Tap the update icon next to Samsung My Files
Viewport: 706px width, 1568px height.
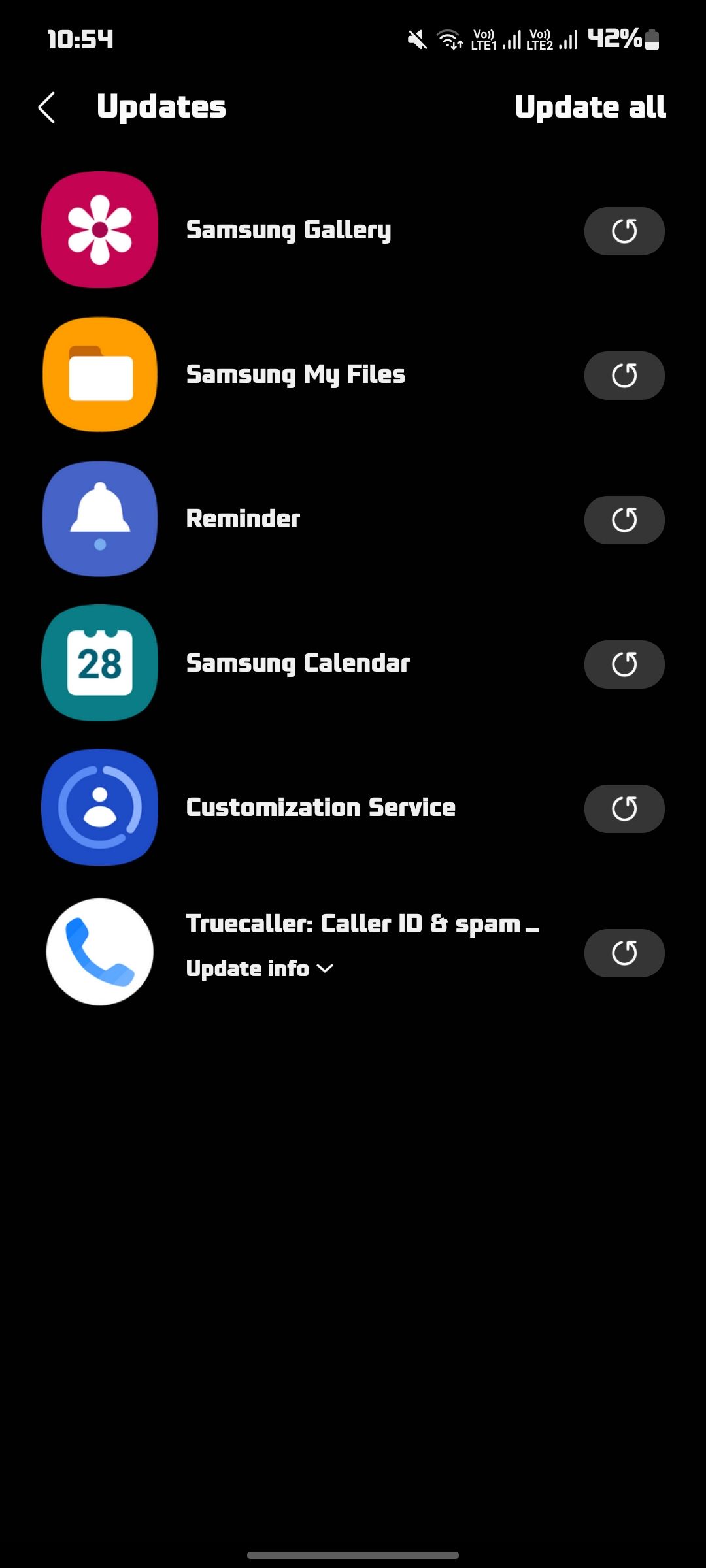[x=624, y=375]
